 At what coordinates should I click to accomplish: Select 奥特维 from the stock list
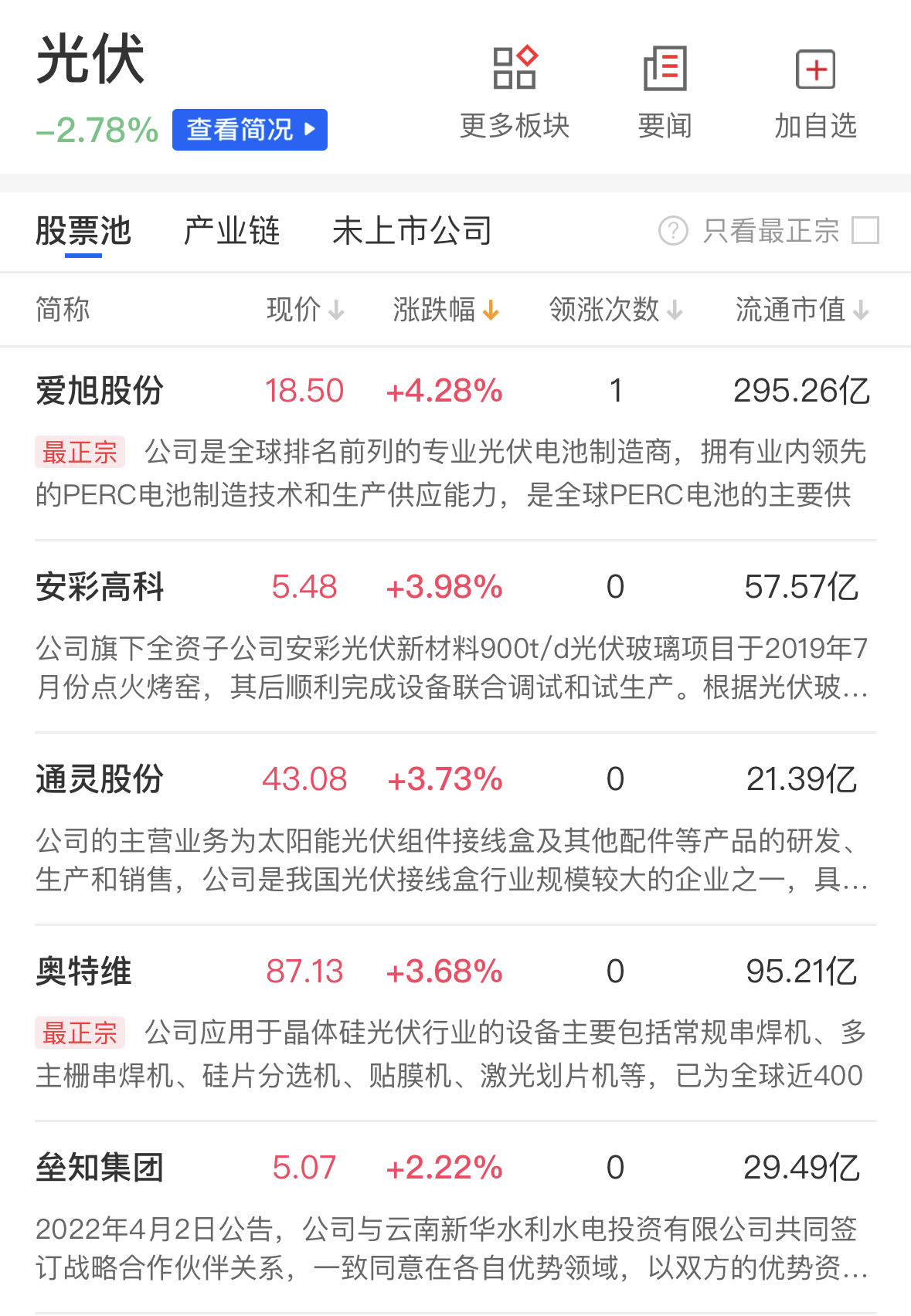83,972
